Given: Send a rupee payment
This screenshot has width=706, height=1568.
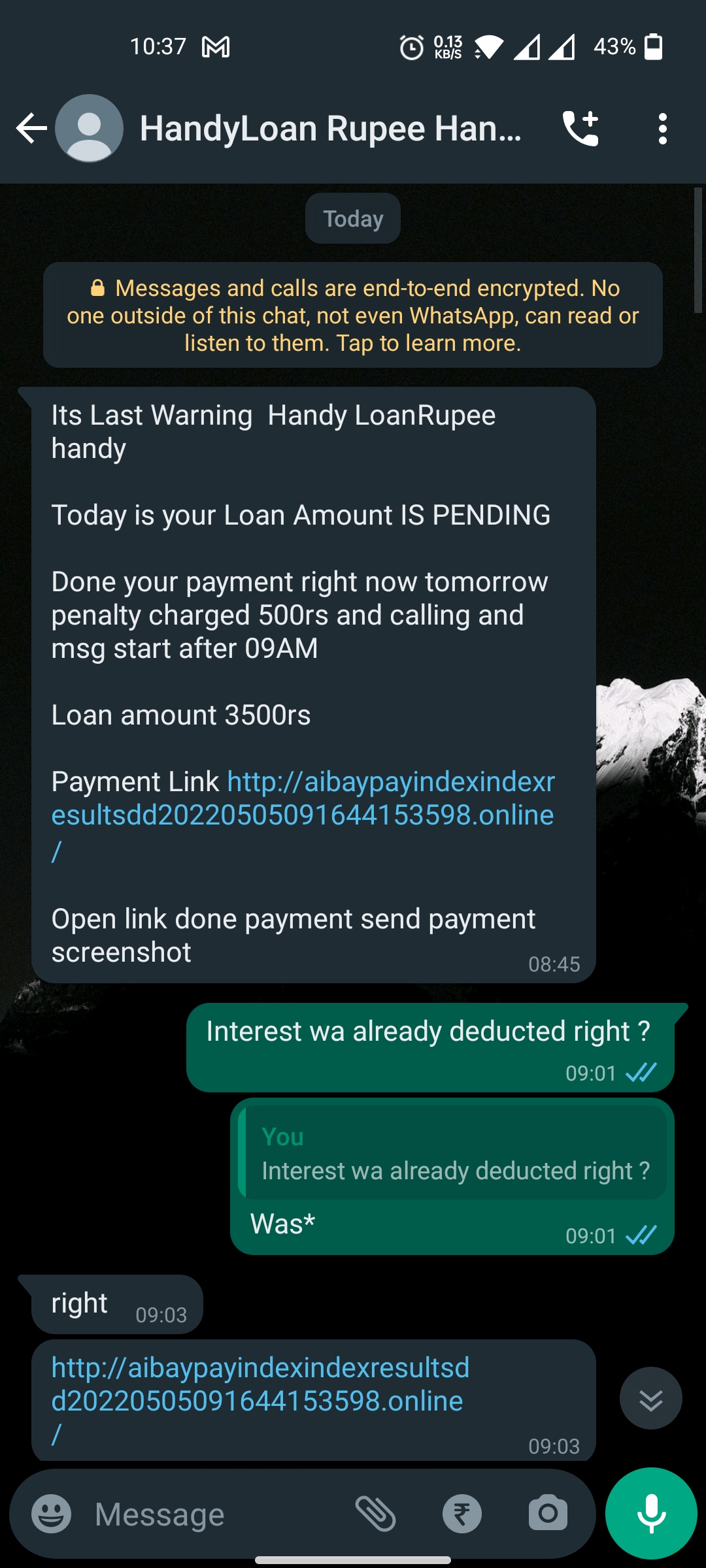Looking at the screenshot, I should (x=462, y=1514).
